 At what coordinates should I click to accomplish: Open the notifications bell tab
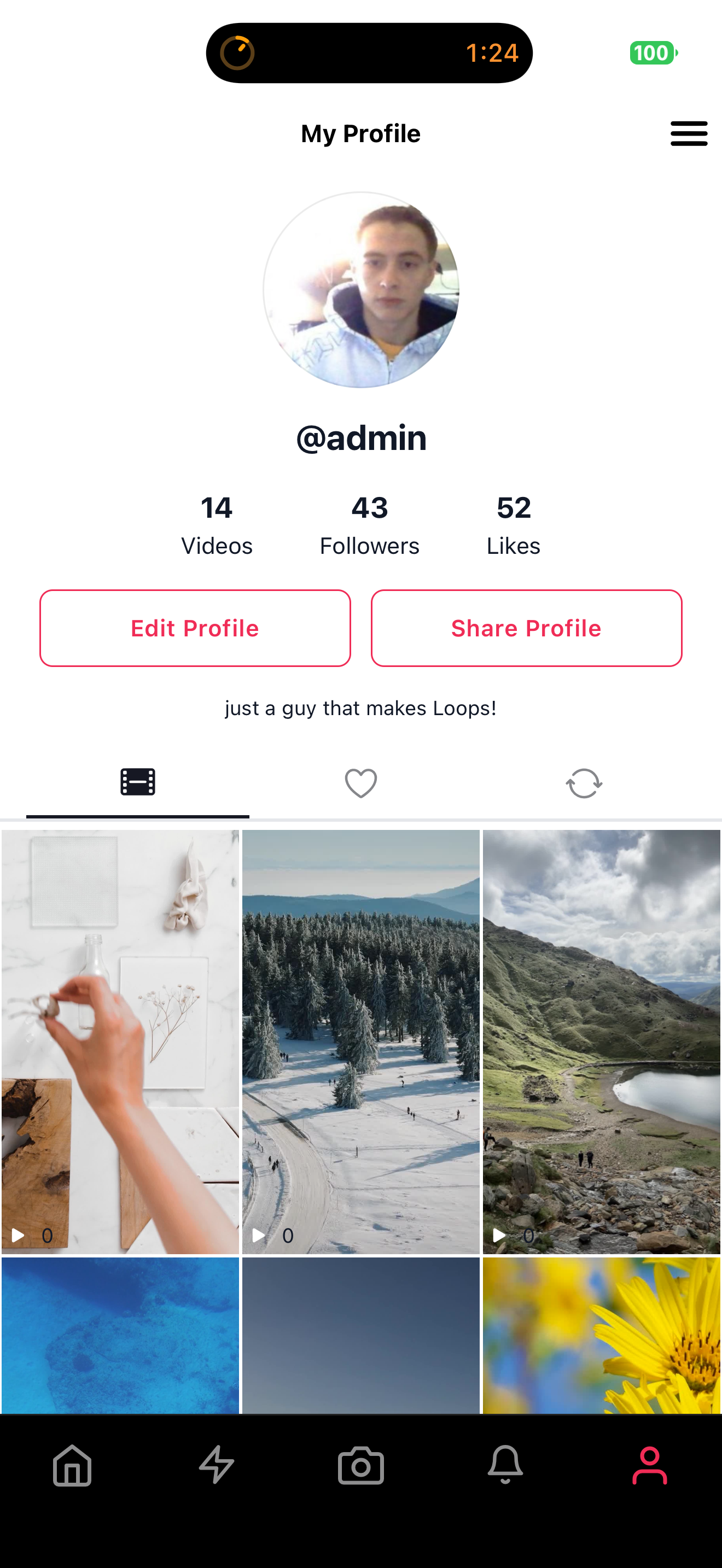(505, 1466)
